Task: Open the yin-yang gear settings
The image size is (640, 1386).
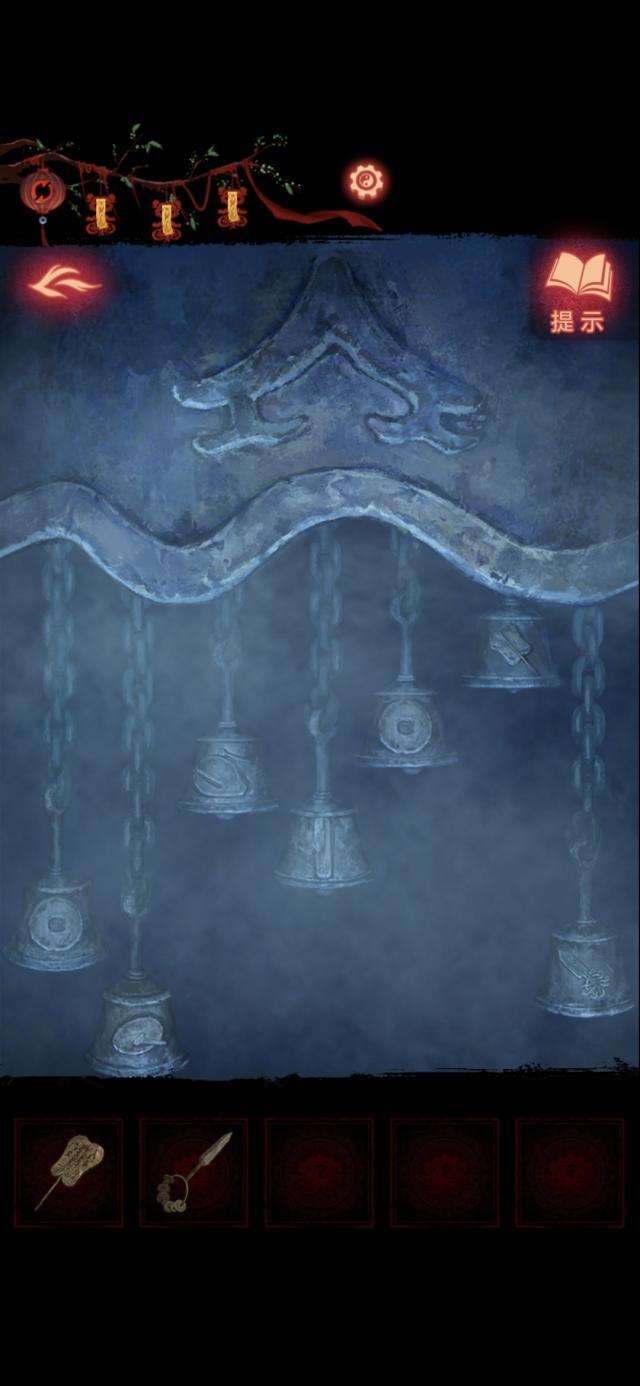Action: (366, 181)
